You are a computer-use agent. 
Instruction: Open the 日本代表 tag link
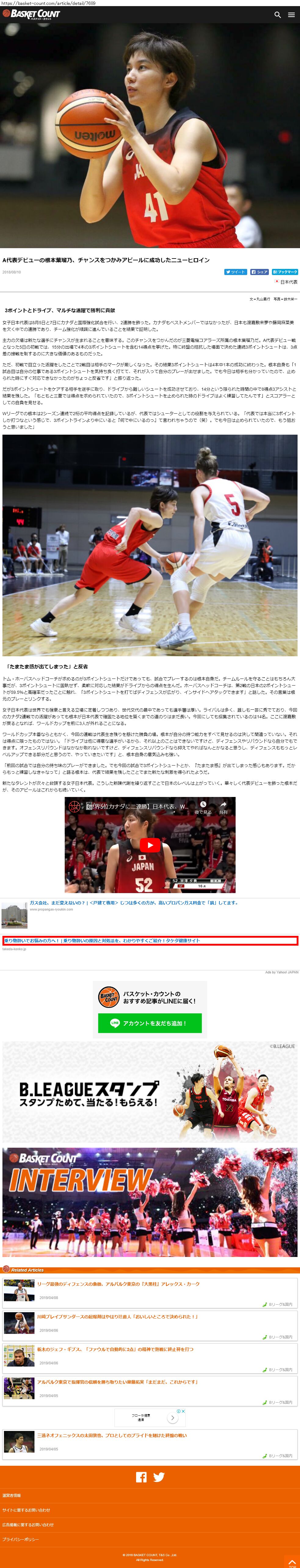pos(288,282)
